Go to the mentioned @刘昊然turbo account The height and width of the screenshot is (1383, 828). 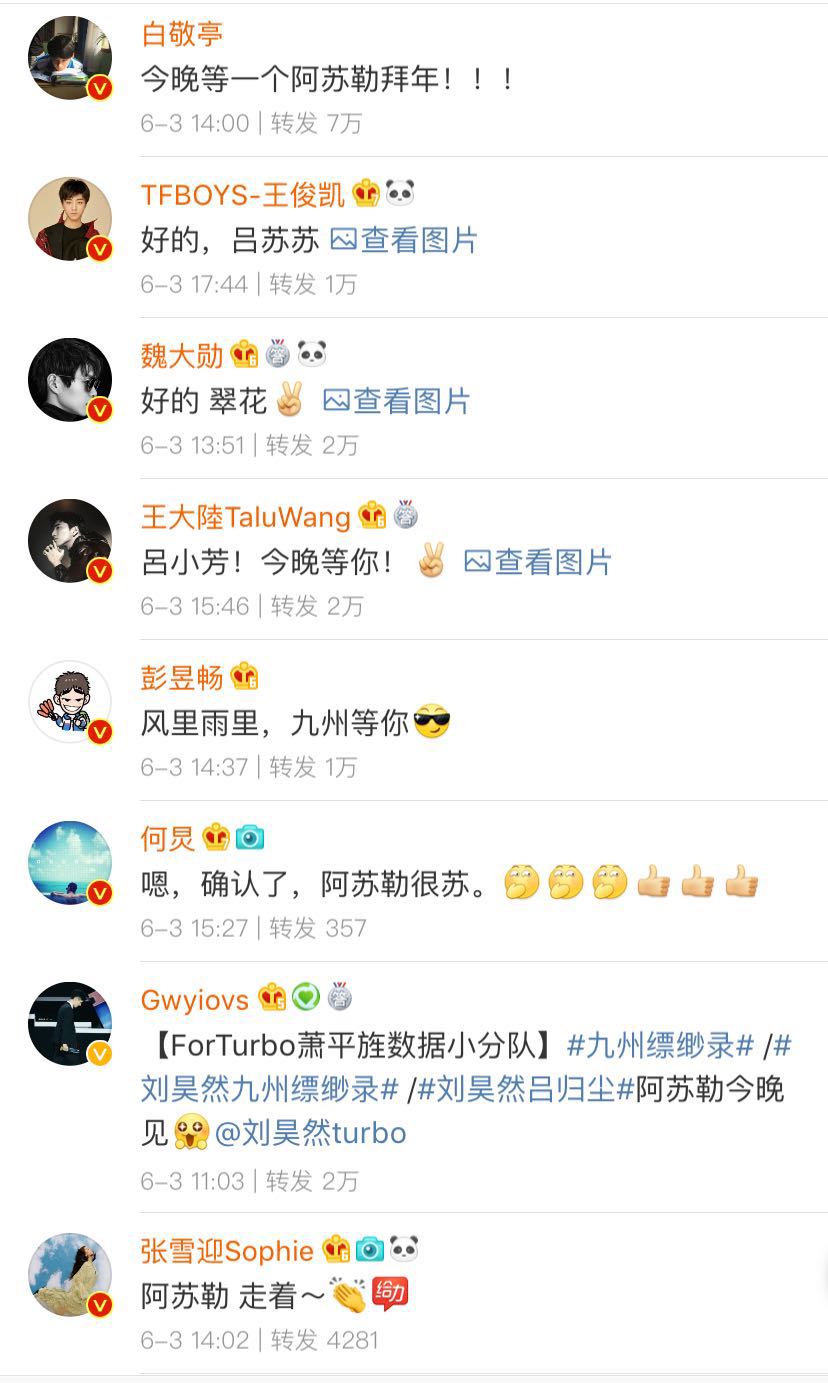(x=311, y=1133)
